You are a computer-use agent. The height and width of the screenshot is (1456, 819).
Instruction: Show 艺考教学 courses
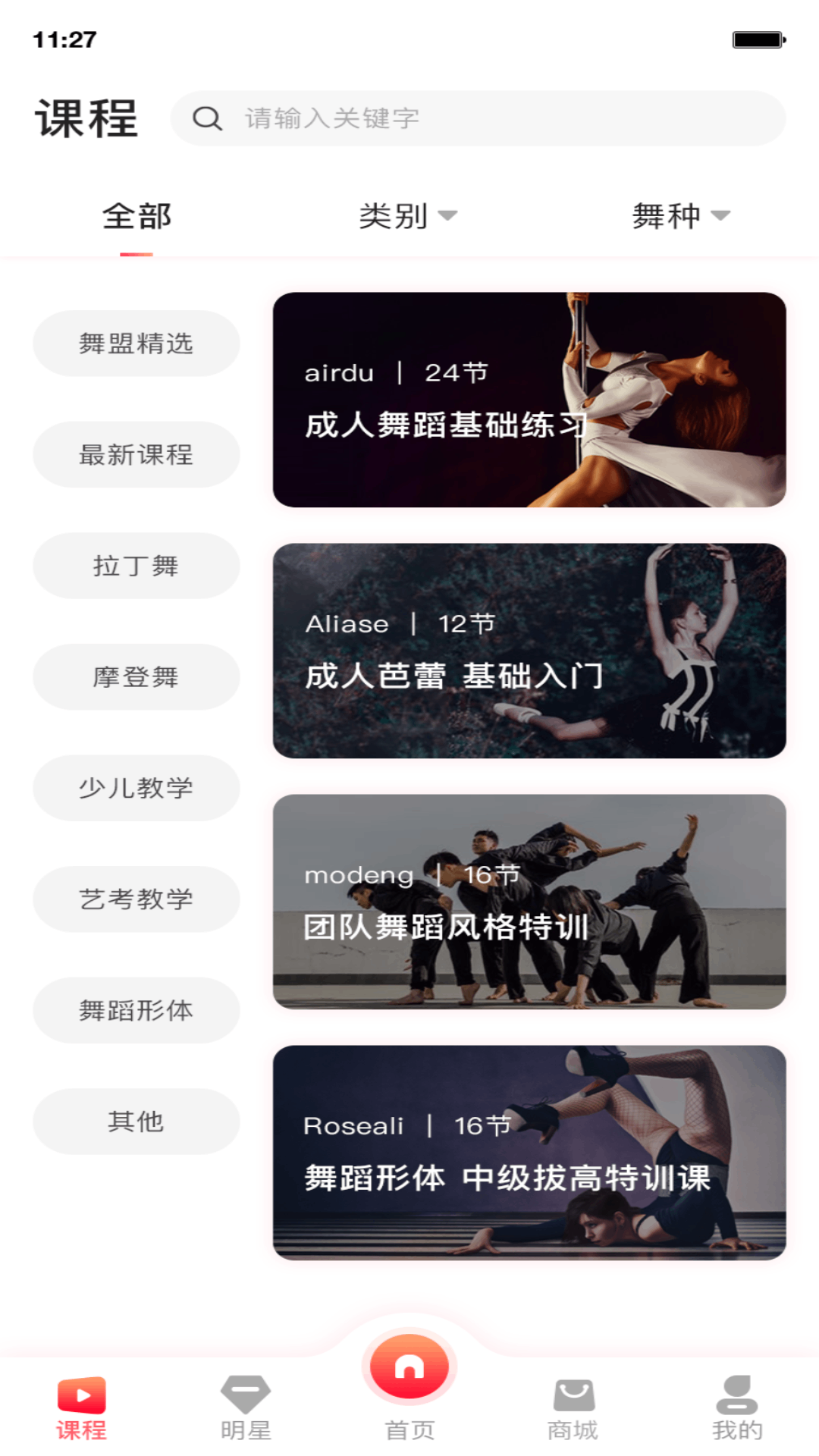tap(136, 899)
